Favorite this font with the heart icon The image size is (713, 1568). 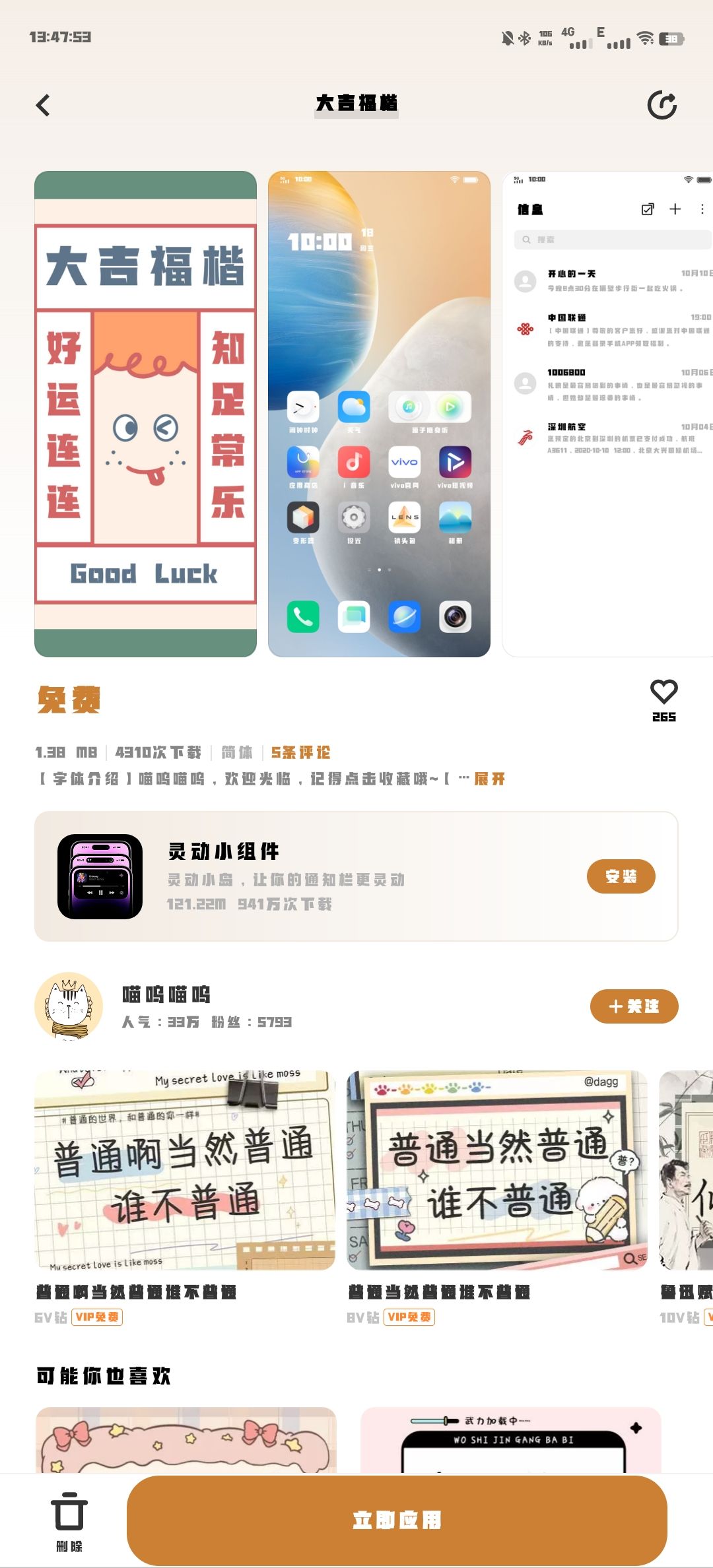(663, 692)
